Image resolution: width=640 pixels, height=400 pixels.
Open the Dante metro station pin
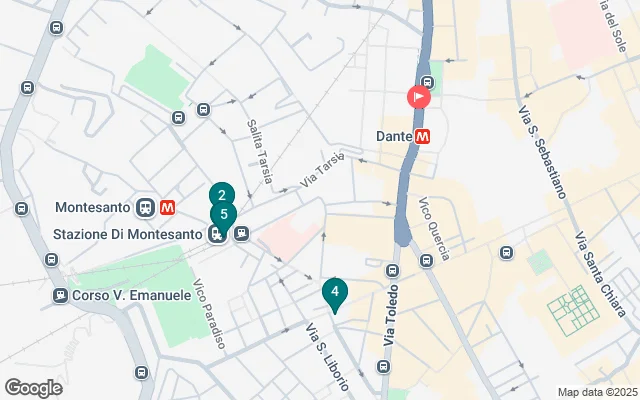point(424,137)
